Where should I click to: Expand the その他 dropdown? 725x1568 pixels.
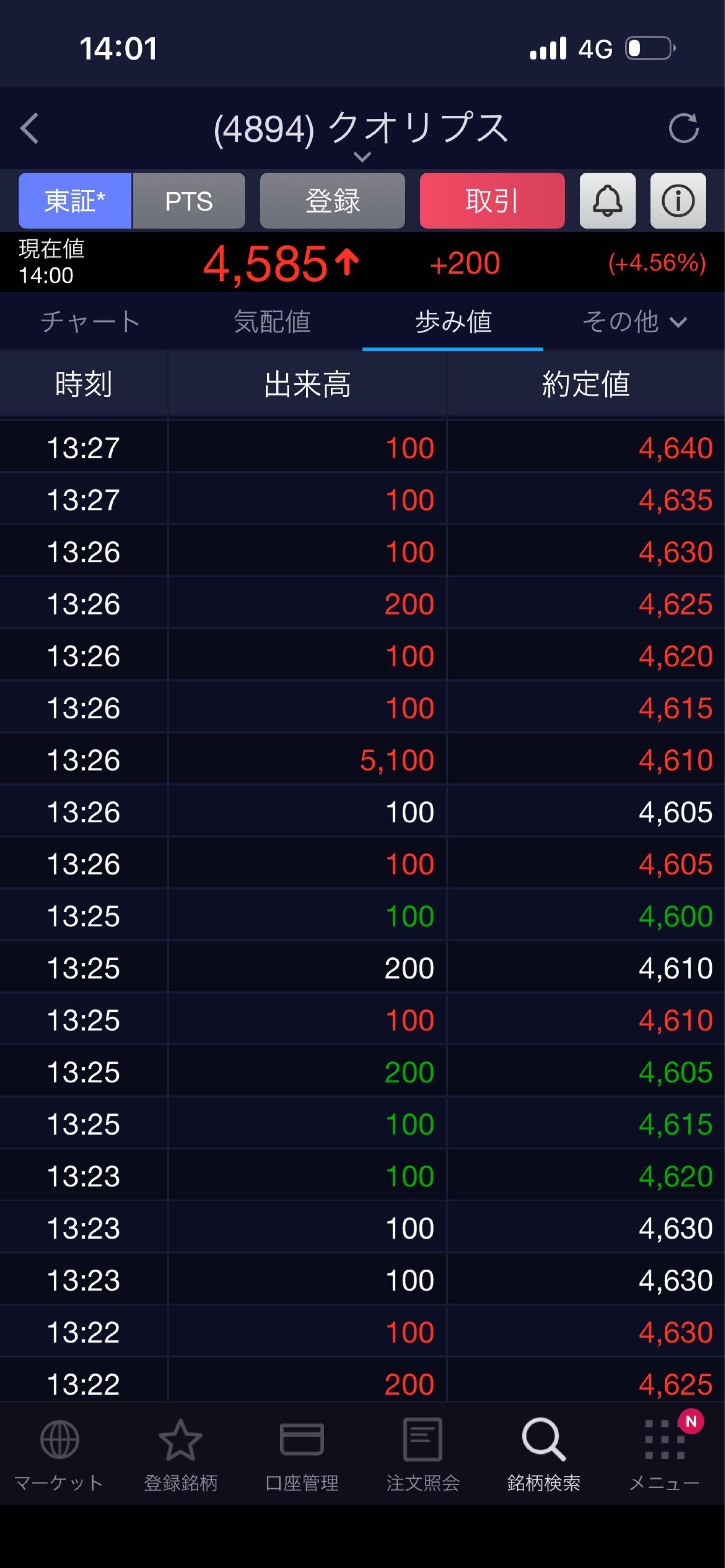click(x=634, y=321)
